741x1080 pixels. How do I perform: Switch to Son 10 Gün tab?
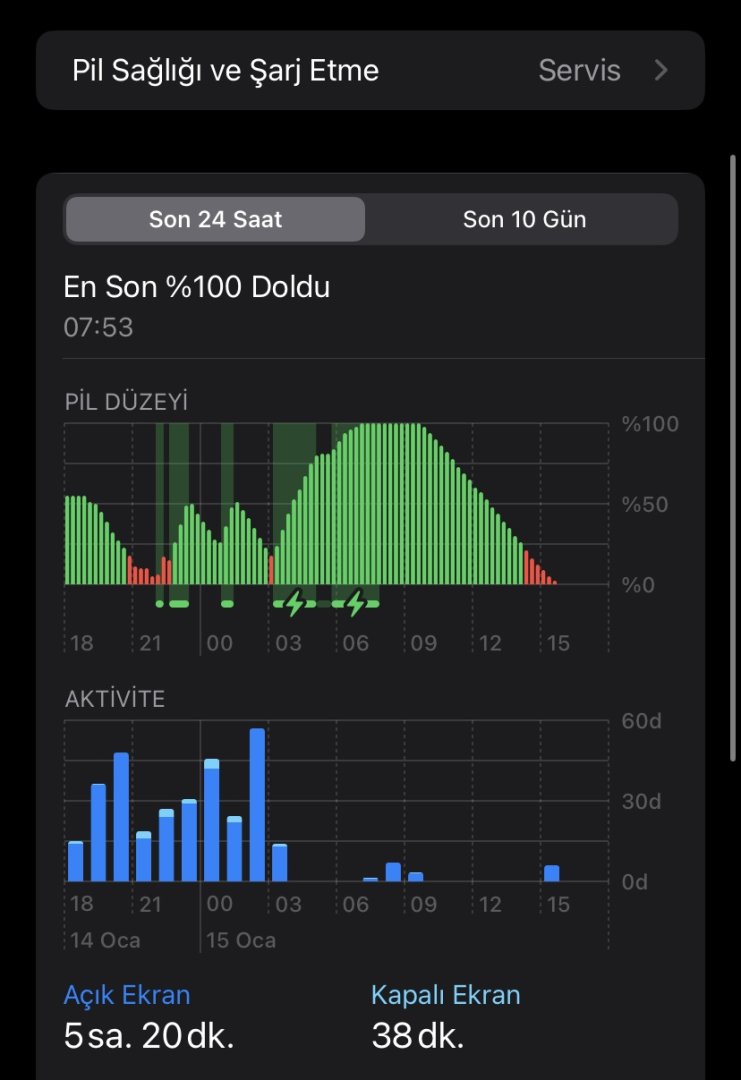(x=524, y=220)
